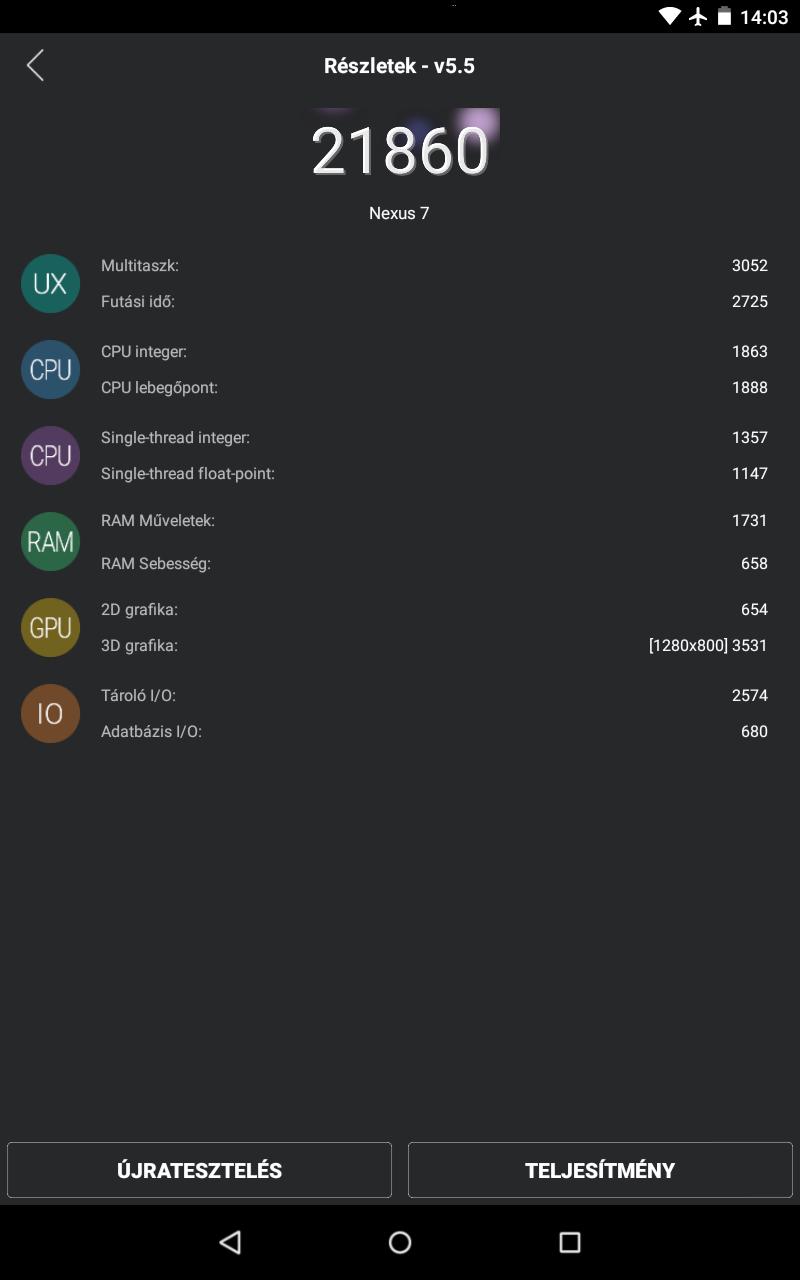Tap the ÚJRATESZTELÉS button

point(199,1170)
